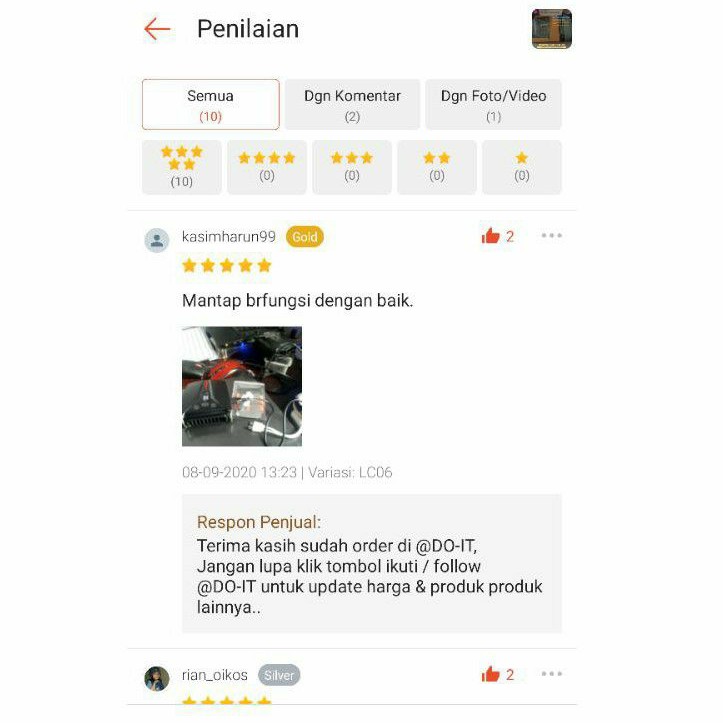
Task: Open more options on rian_oikos's review
Action: [x=551, y=674]
